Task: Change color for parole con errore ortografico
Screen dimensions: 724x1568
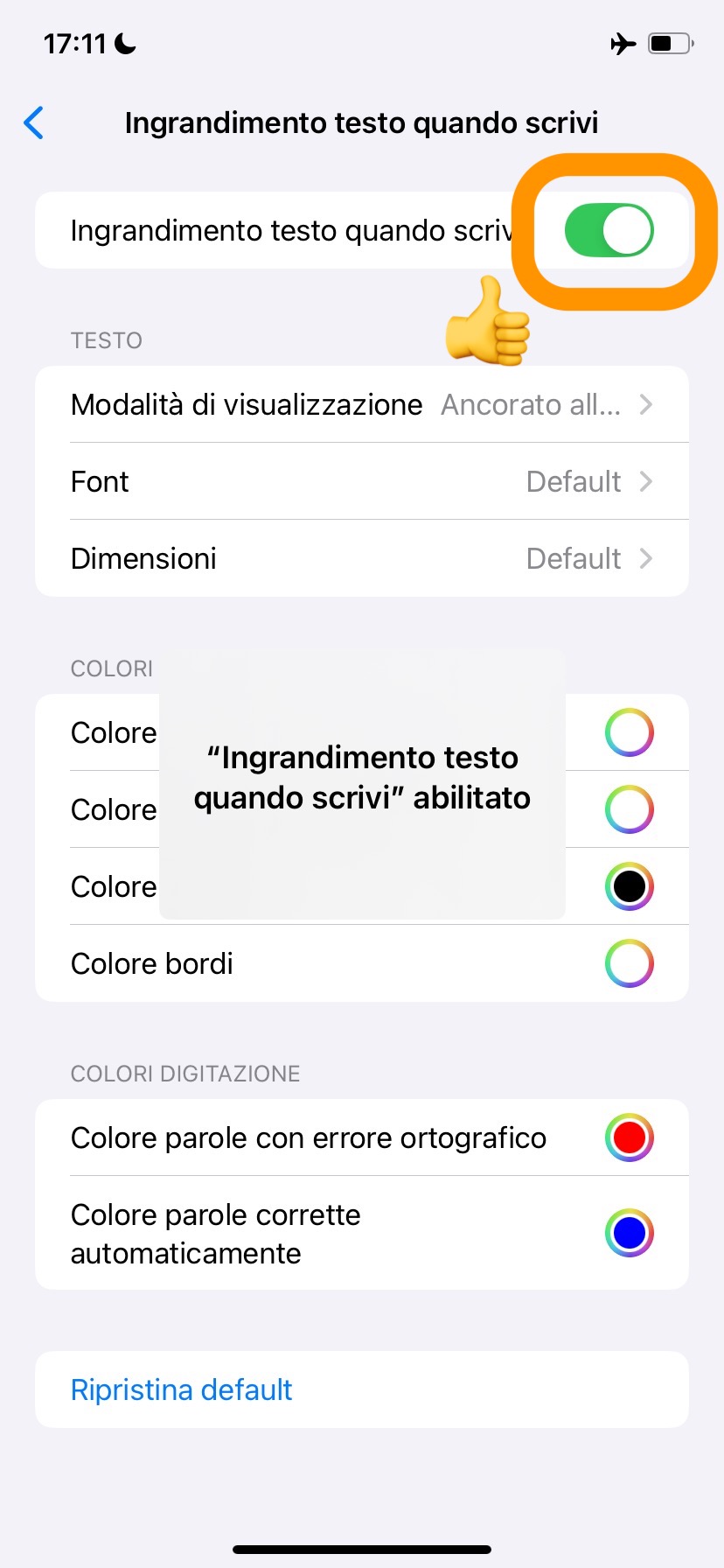Action: pyautogui.click(x=629, y=1137)
